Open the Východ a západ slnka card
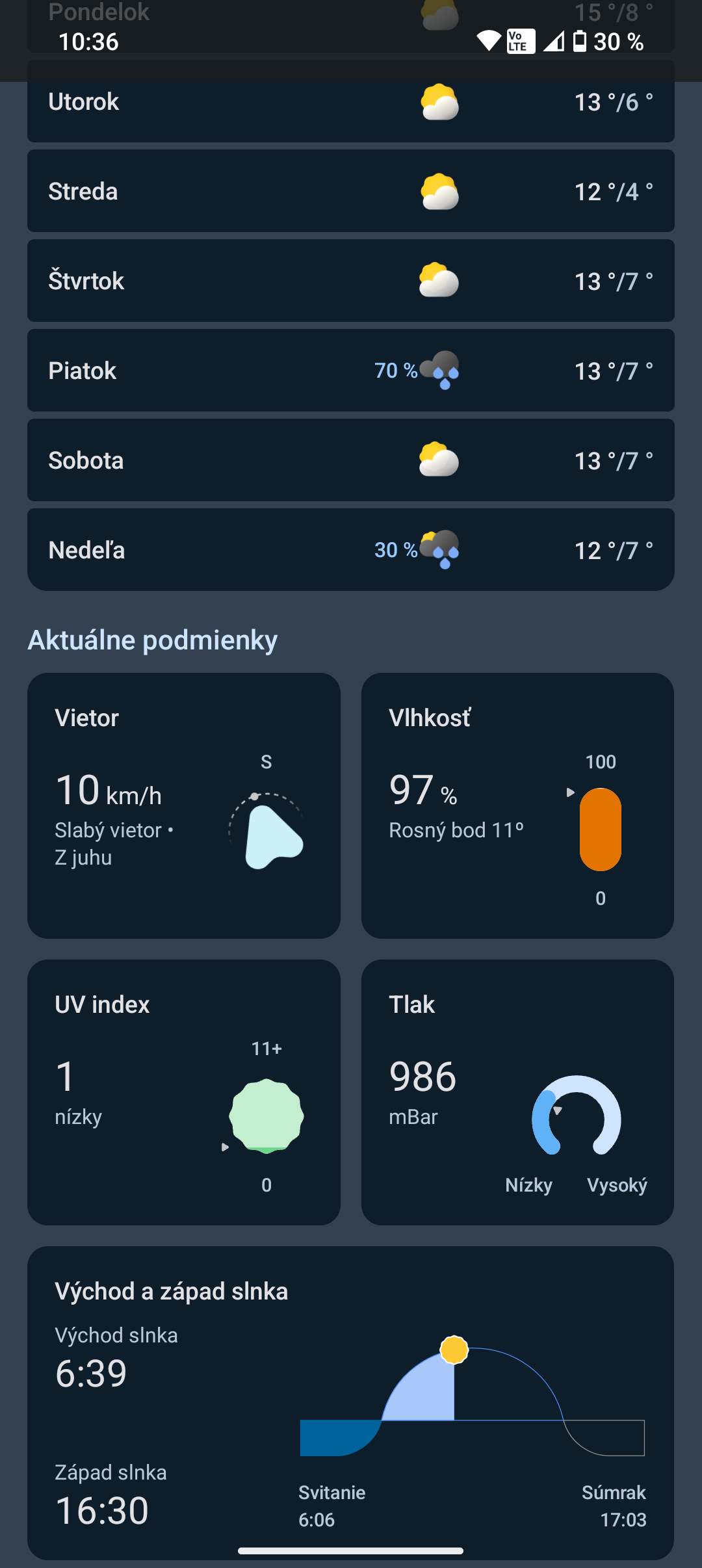The height and width of the screenshot is (1568, 702). coord(350,1403)
